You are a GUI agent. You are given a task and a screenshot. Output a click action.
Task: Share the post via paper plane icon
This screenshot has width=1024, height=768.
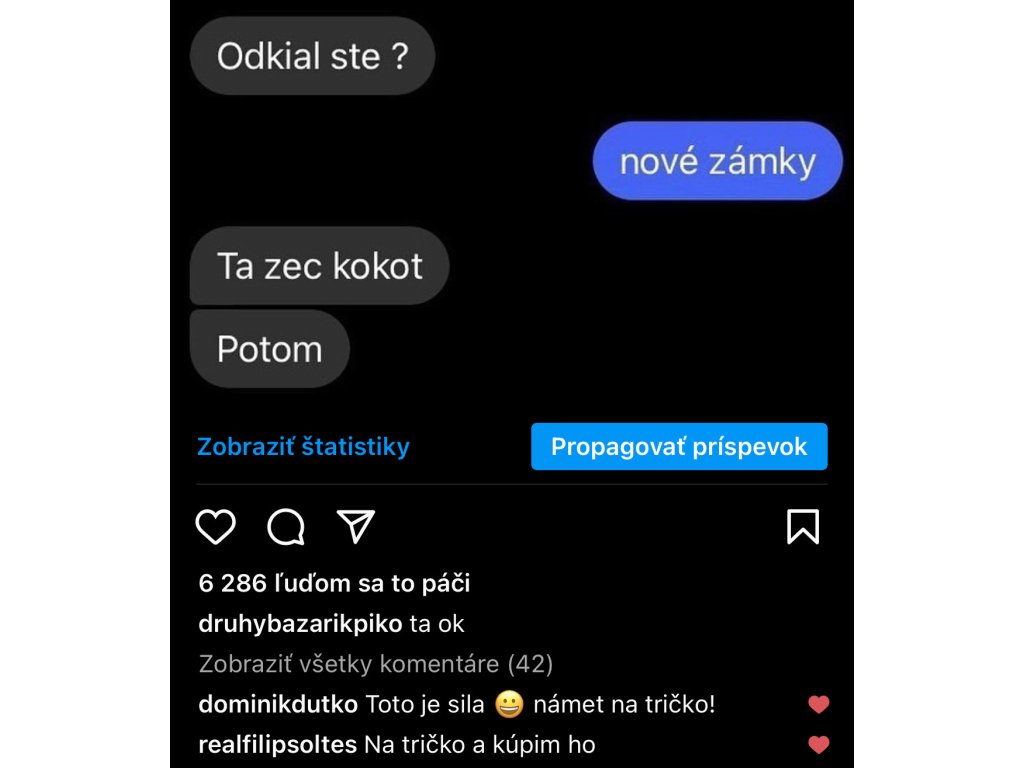click(x=356, y=526)
